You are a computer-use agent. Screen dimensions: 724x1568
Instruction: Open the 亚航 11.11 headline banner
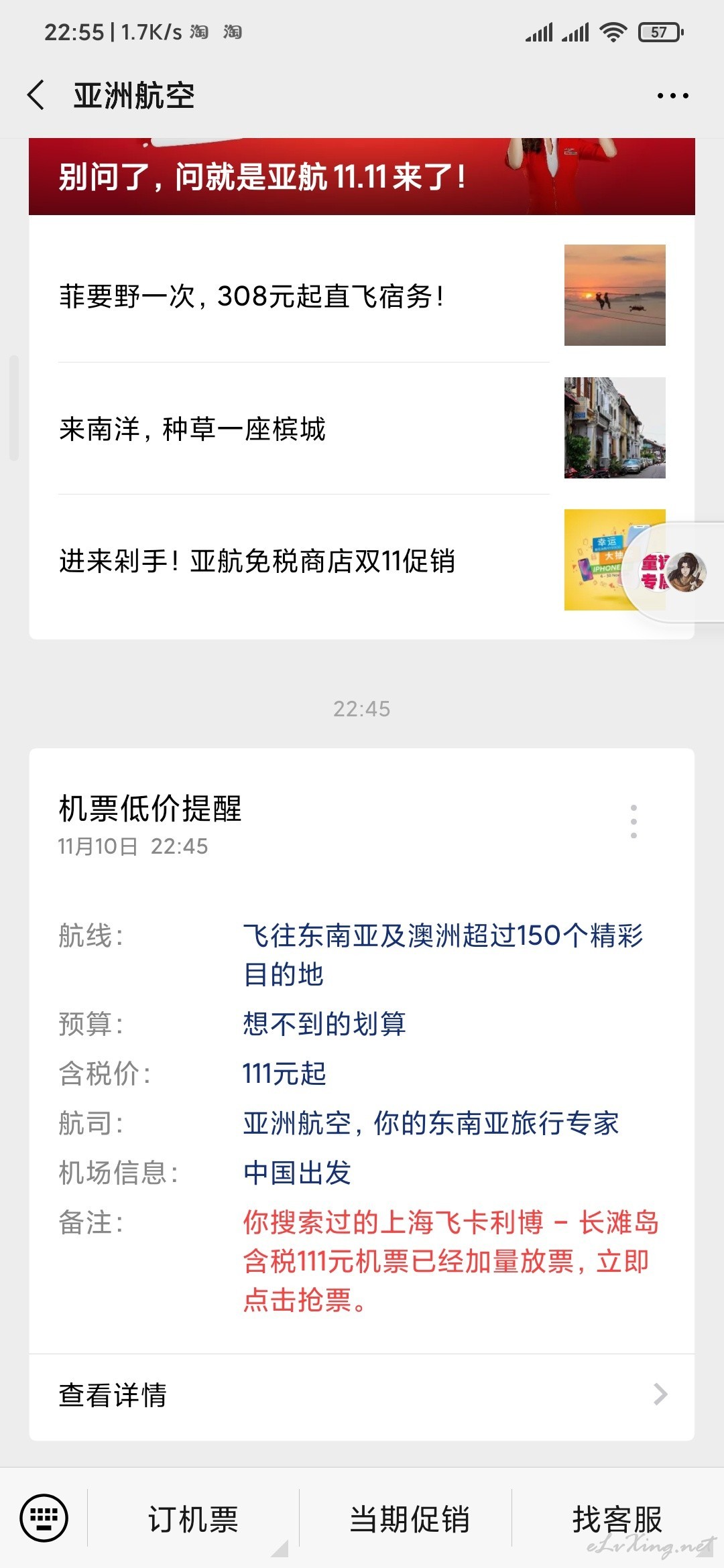(361, 177)
